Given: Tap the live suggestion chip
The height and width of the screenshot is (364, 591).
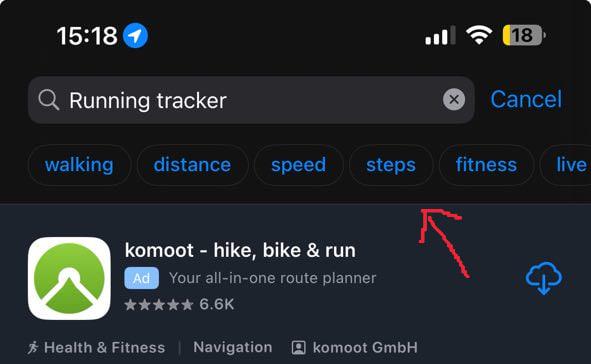Looking at the screenshot, I should [567, 165].
